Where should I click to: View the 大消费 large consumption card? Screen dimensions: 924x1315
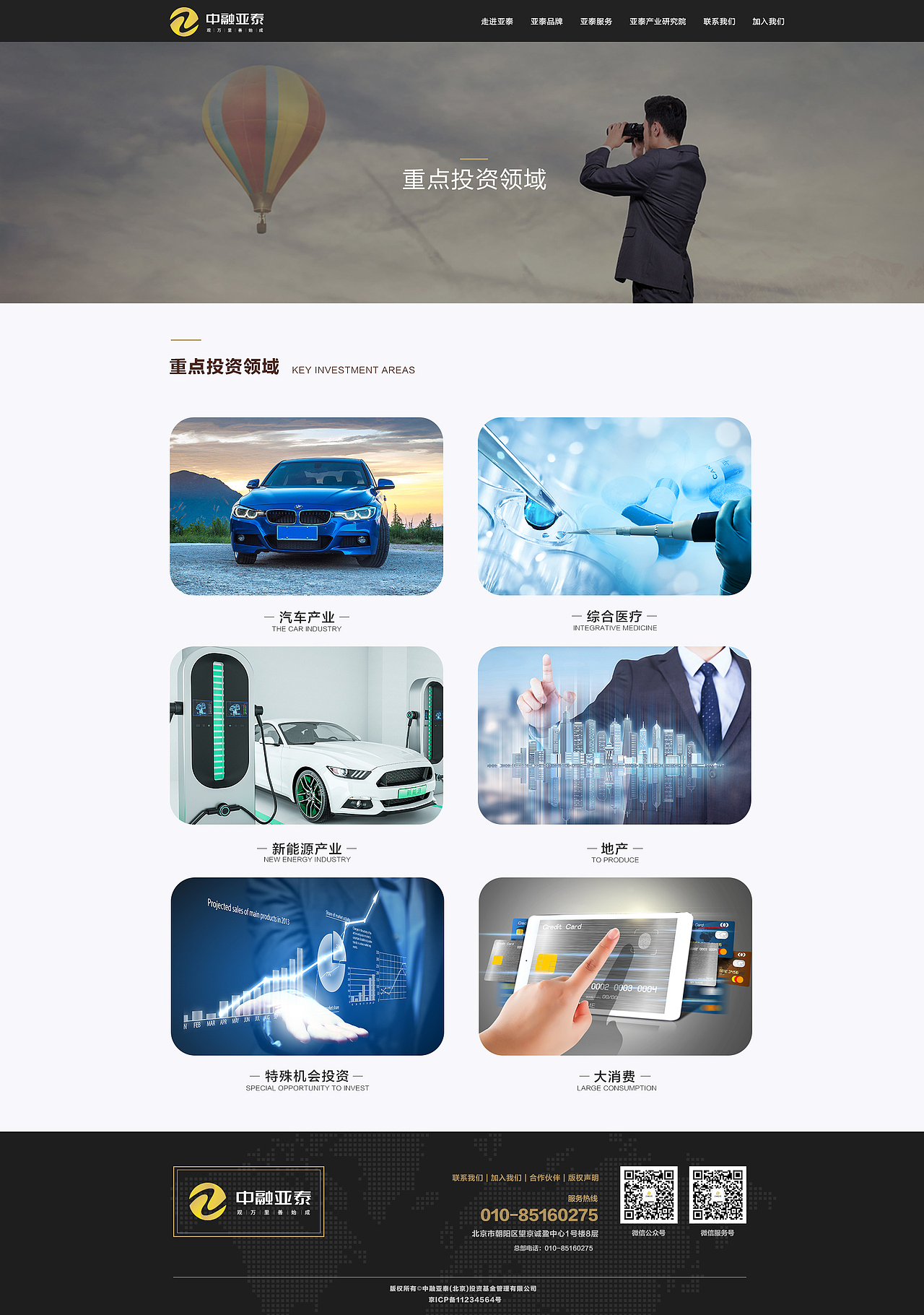(x=615, y=966)
